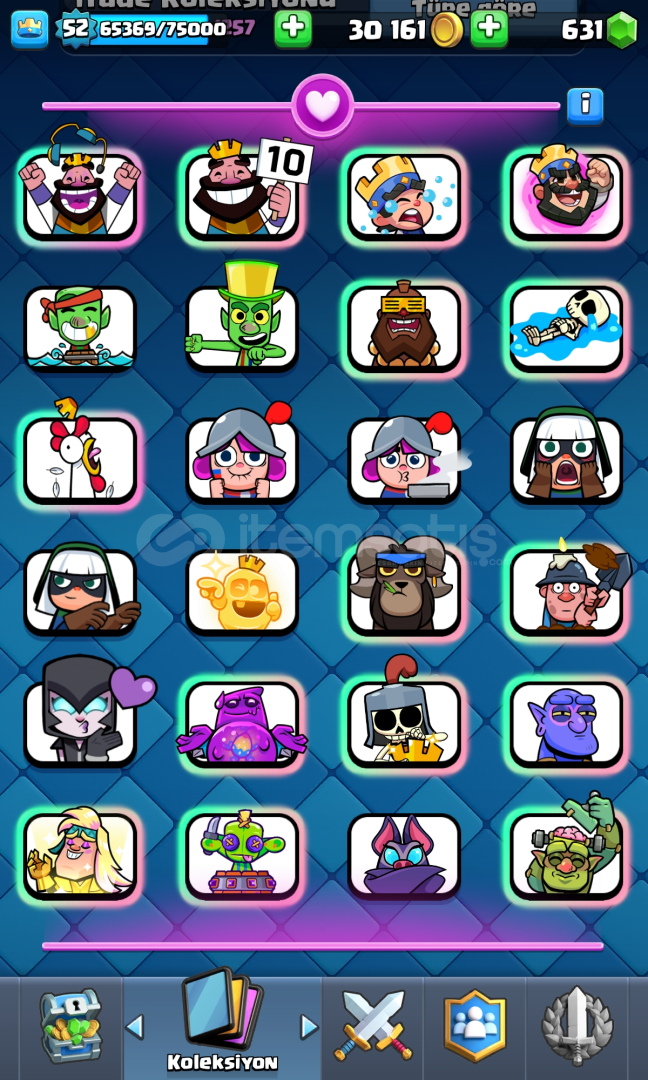Tap the right arrow next to Koleksiyon
Viewport: 648px width, 1080px height.
tap(309, 1027)
